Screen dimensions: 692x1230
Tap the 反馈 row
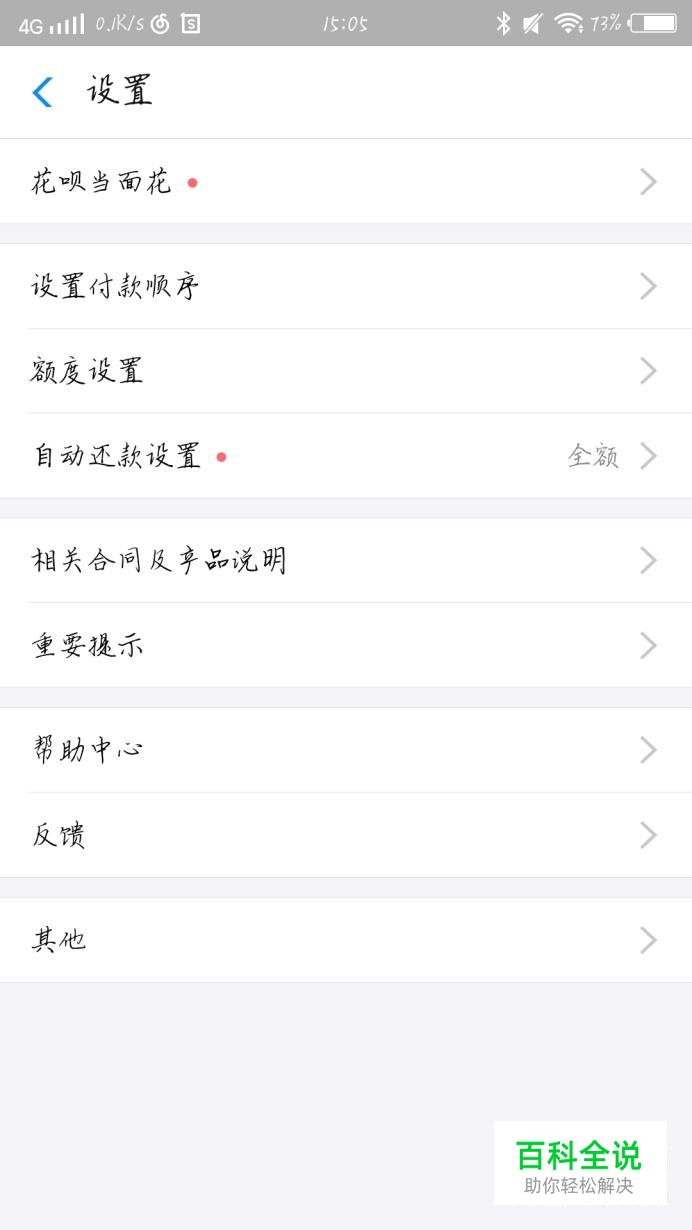[346, 835]
